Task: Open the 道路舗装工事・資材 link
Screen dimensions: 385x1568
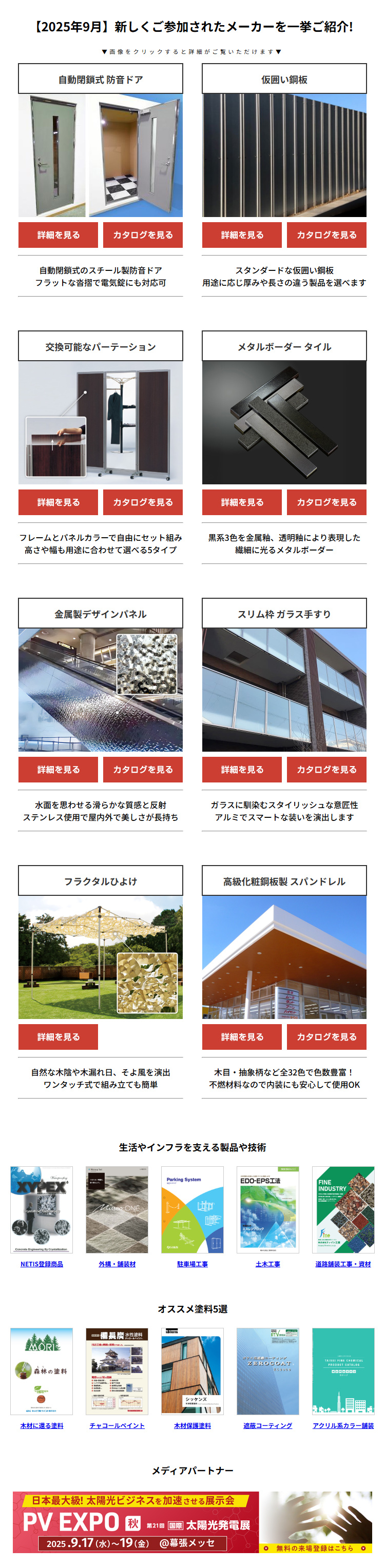Action: (x=343, y=1264)
